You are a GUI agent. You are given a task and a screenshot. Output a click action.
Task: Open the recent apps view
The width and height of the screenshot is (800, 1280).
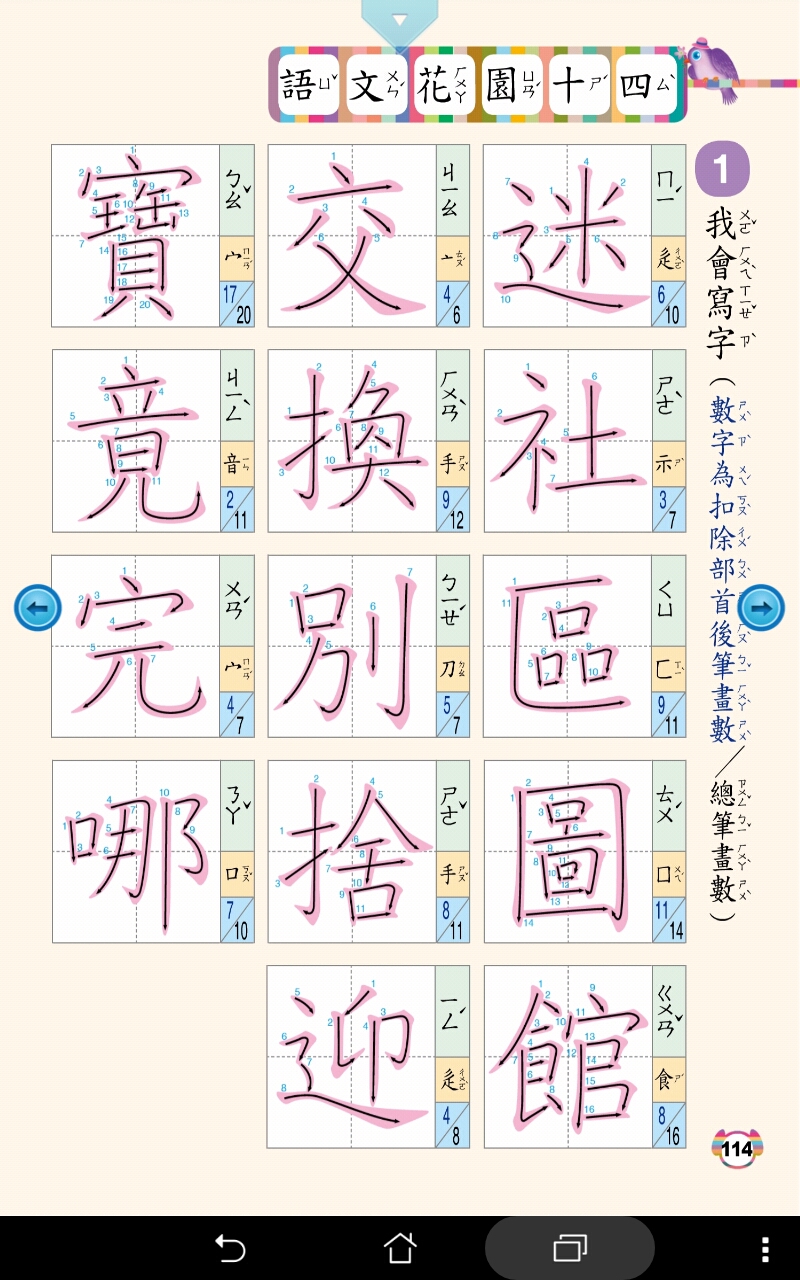click(x=570, y=1248)
